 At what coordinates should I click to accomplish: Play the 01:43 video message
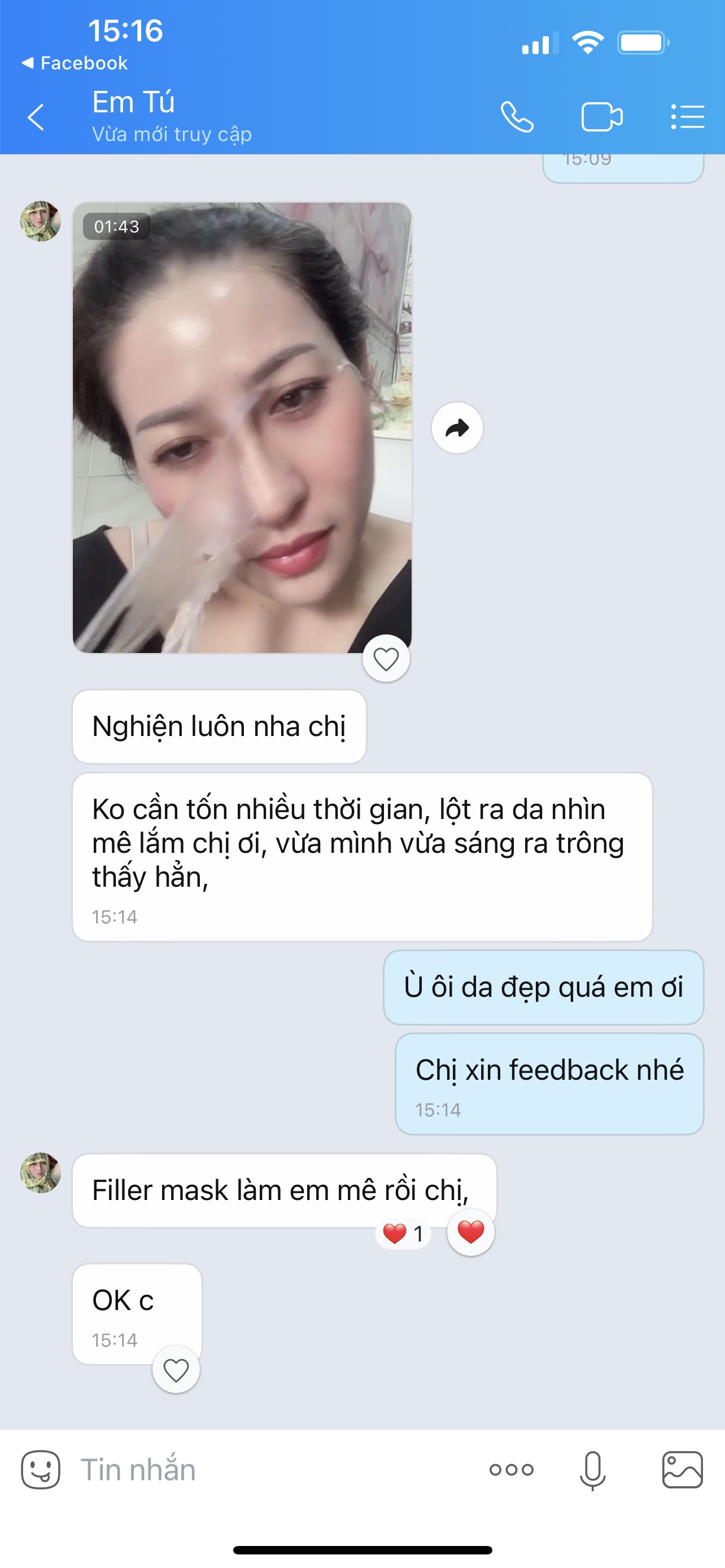[x=242, y=427]
